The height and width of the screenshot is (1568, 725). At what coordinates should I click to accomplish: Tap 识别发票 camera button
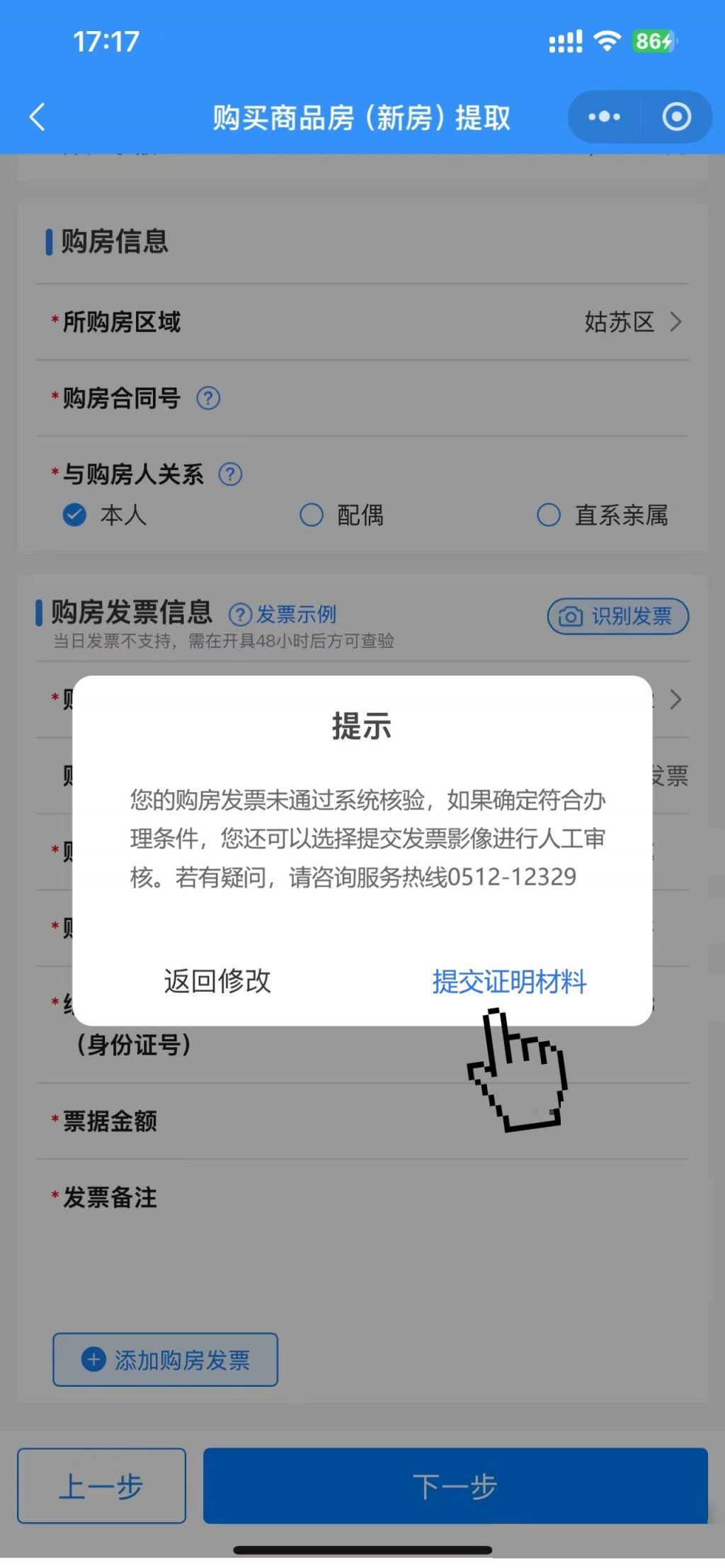point(617,616)
